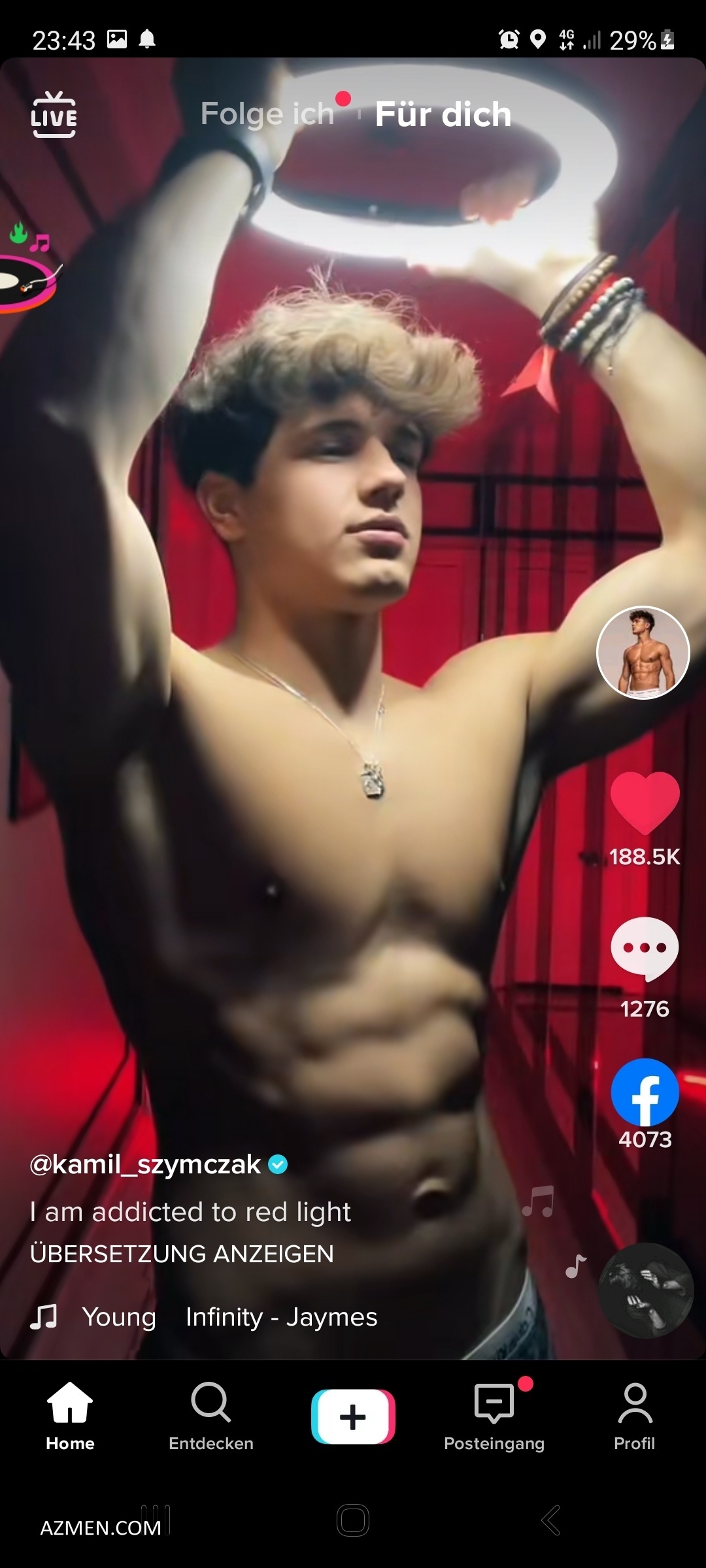This screenshot has height=1568, width=706.
Task: Open the comments on this video
Action: [645, 949]
